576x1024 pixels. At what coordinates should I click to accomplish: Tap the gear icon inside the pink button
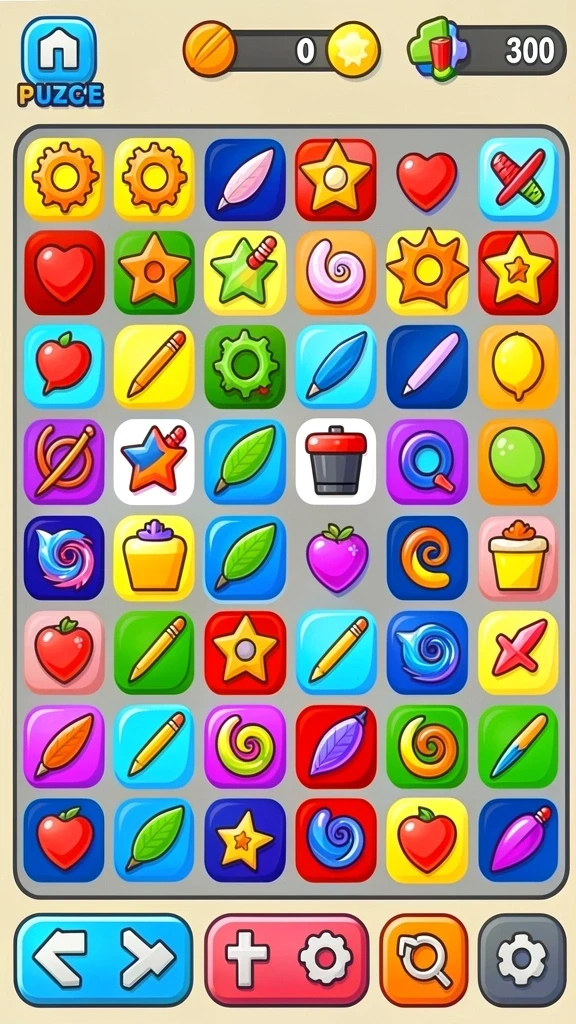[325, 958]
